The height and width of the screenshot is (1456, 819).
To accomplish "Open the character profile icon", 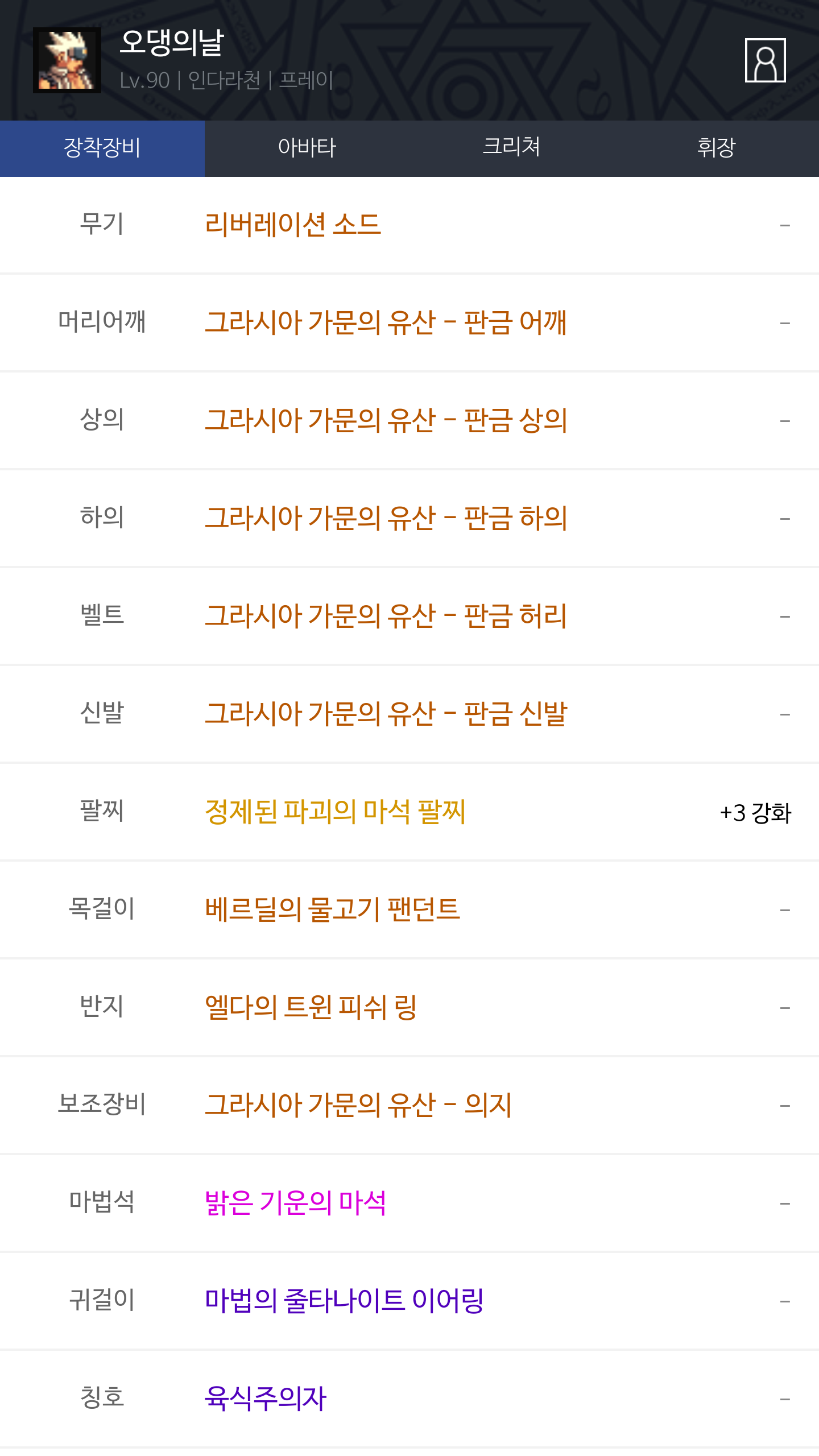I will 765,60.
